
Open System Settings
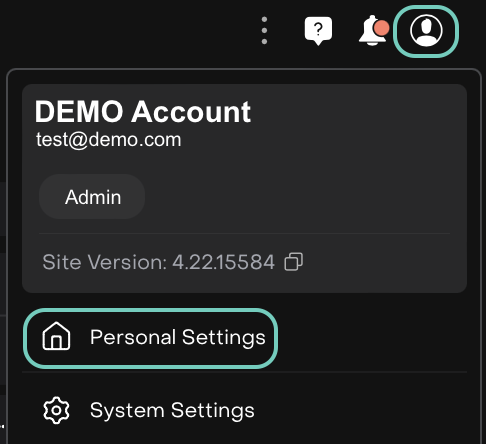(x=149, y=410)
